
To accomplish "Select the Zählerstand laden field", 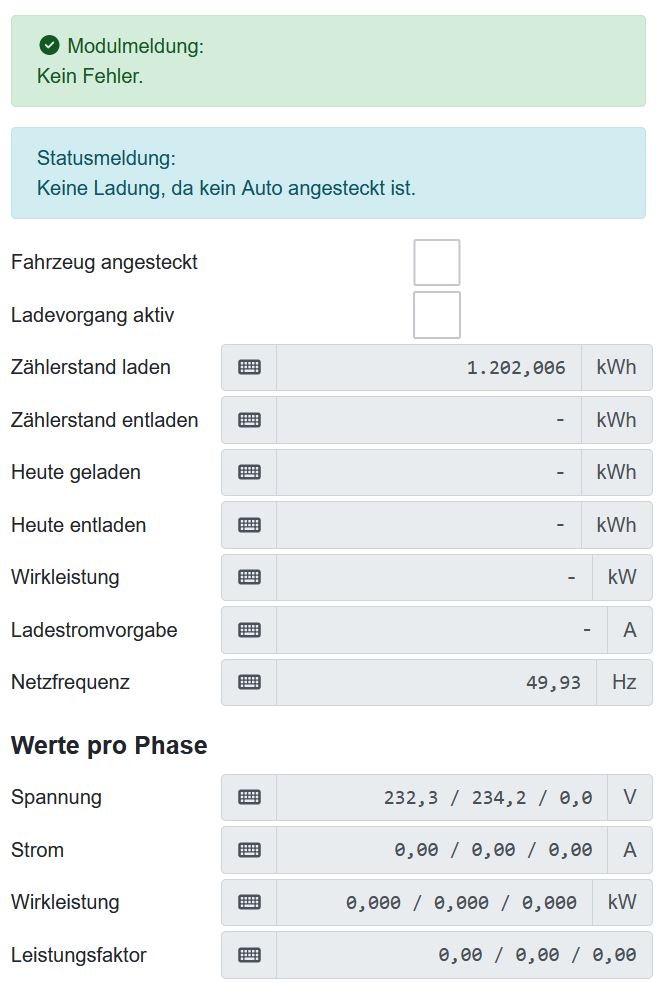I will point(428,367).
